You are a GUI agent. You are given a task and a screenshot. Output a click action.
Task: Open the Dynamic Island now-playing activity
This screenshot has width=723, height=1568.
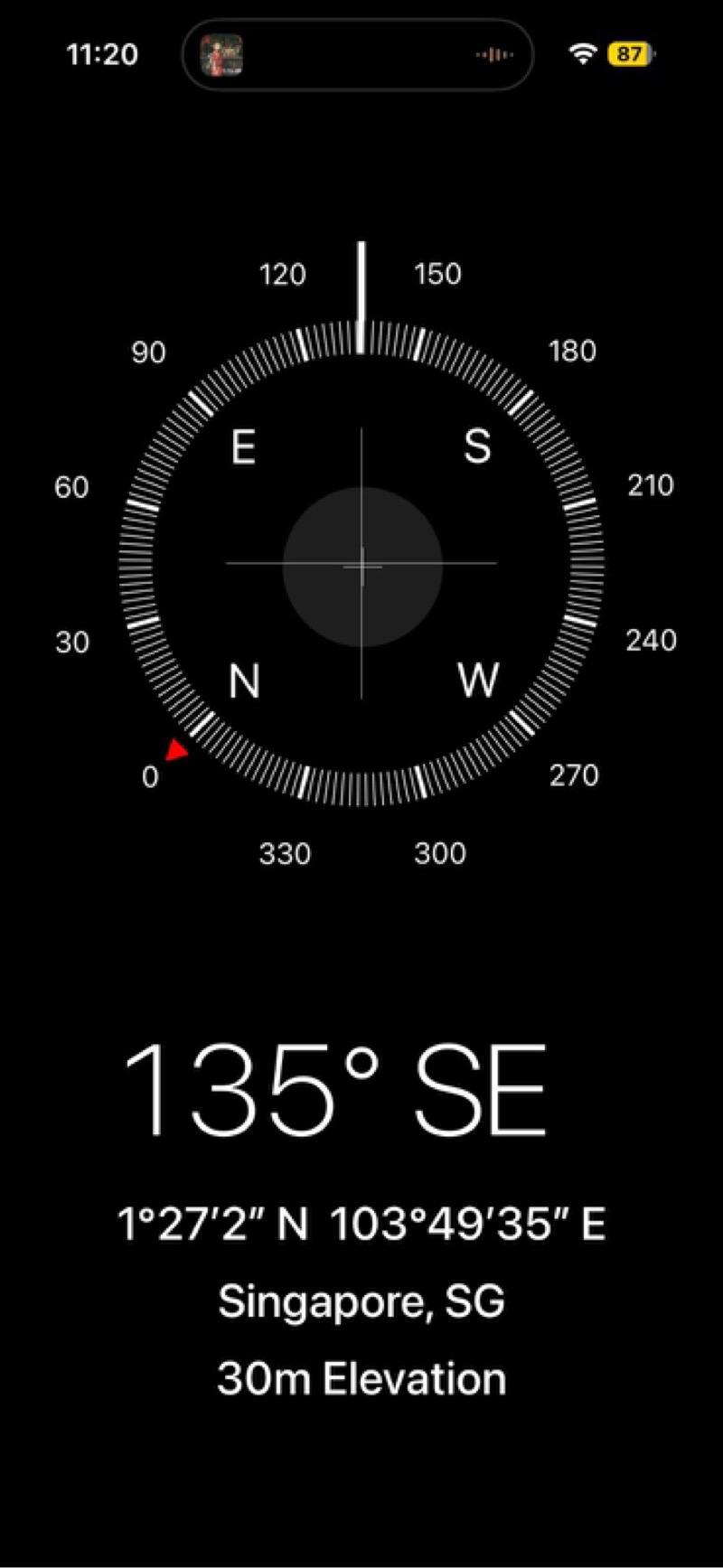[357, 55]
